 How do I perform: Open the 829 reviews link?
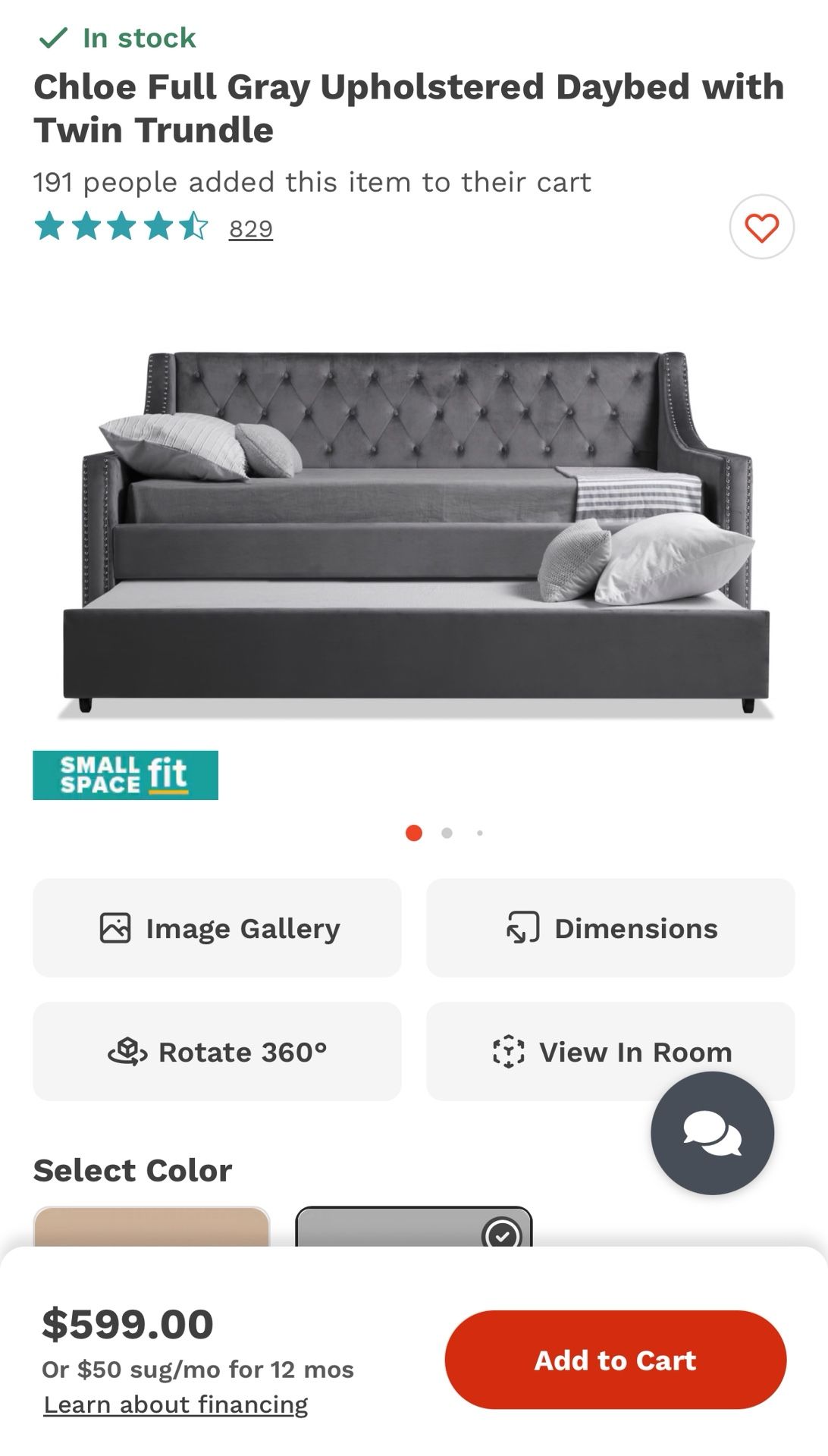pos(250,227)
